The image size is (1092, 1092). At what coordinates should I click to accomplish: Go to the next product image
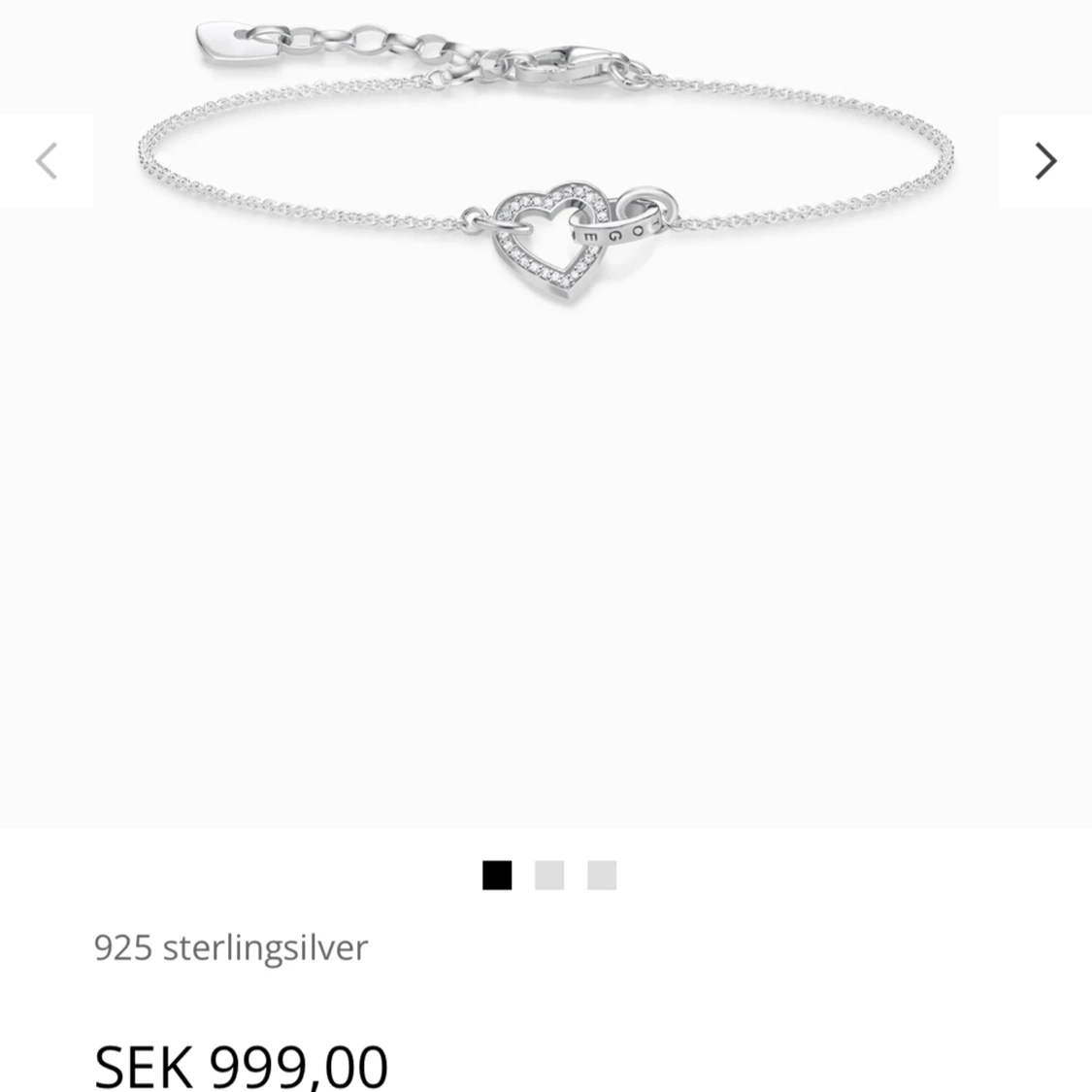click(x=1044, y=161)
